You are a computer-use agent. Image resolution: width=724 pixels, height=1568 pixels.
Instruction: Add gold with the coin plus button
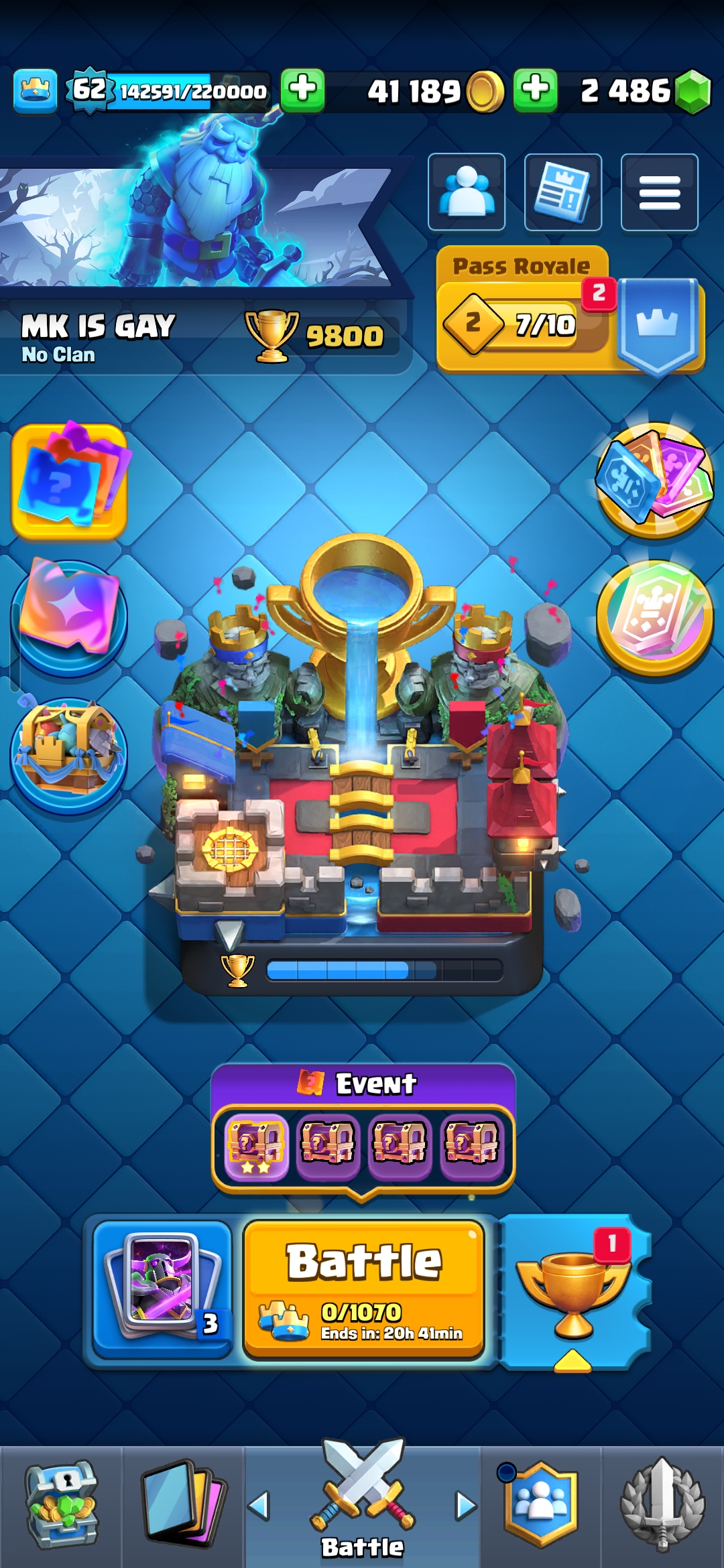pos(303,90)
